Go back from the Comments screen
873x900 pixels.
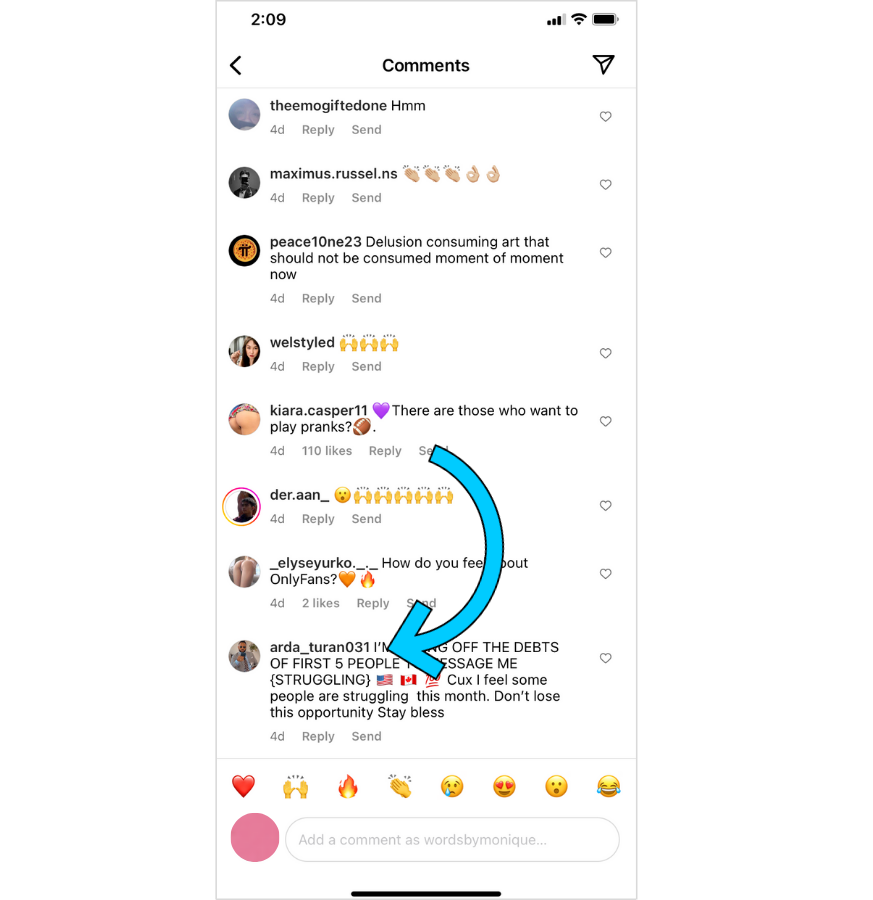236,66
